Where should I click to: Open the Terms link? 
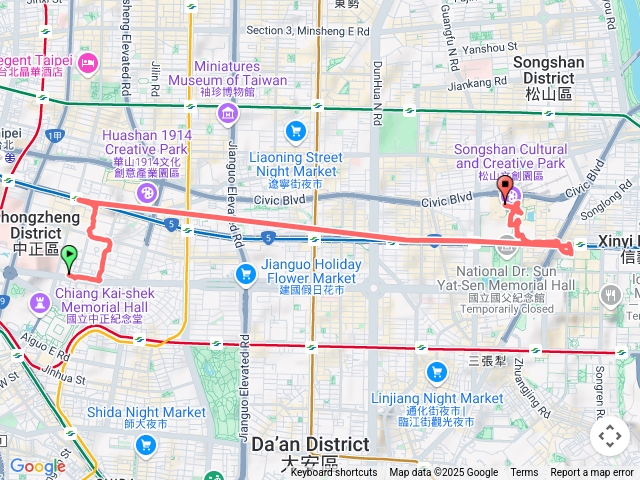[x=524, y=473]
